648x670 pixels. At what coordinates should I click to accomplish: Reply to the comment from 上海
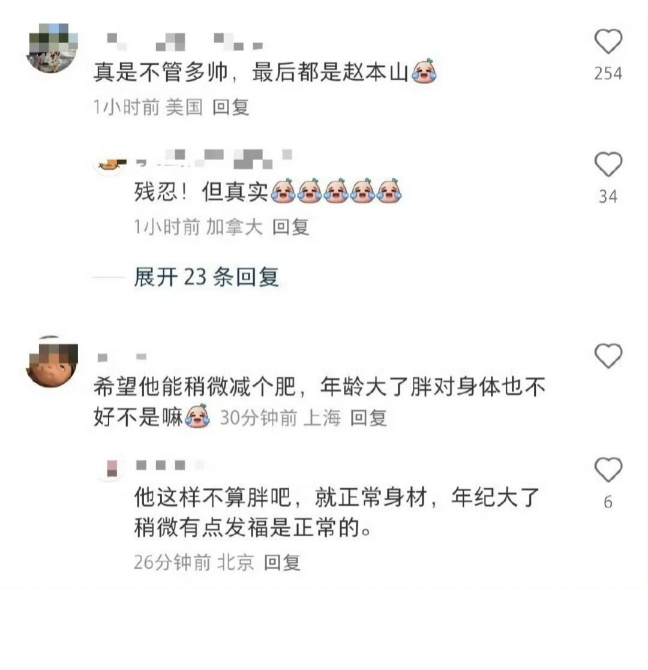click(x=368, y=418)
